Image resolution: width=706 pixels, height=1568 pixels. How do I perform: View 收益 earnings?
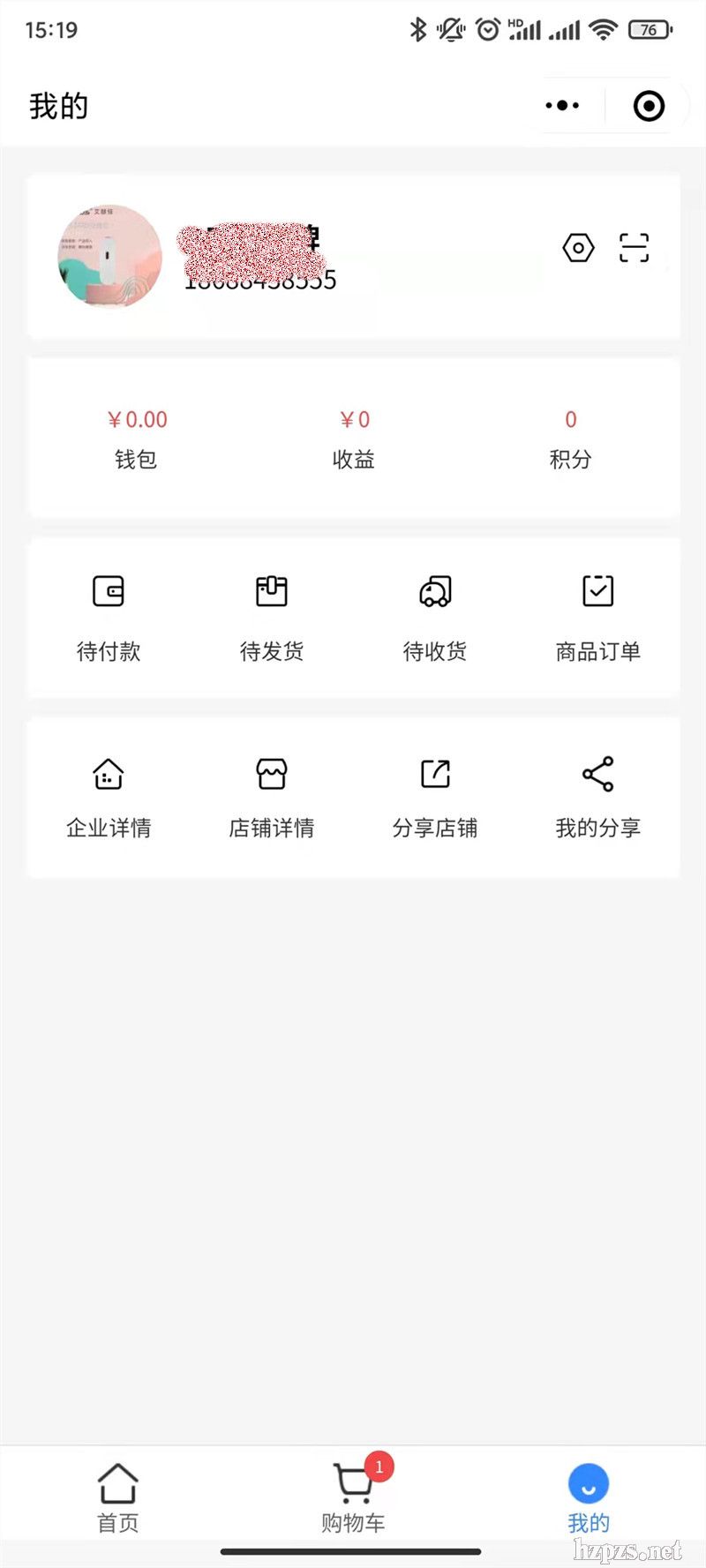(x=354, y=439)
